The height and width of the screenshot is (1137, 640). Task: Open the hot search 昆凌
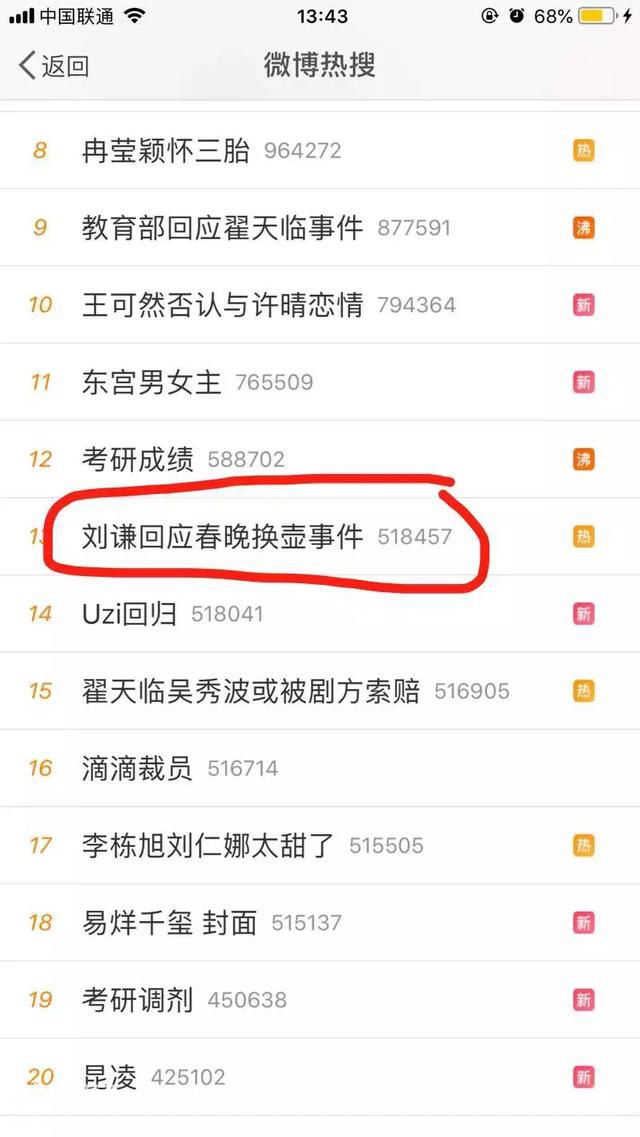coord(110,1077)
